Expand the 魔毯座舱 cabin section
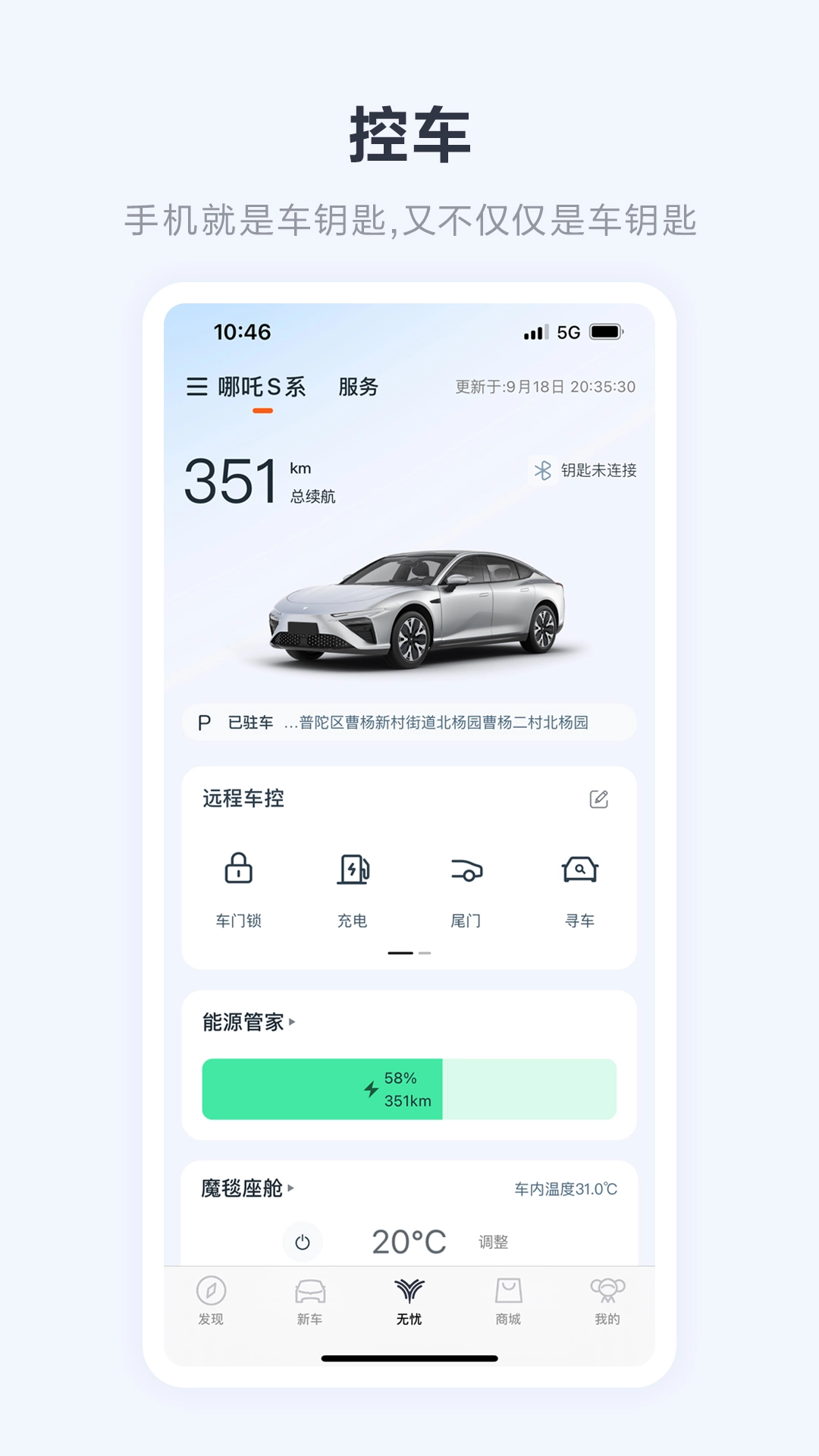Screen dimensions: 819x1456 tap(241, 1189)
